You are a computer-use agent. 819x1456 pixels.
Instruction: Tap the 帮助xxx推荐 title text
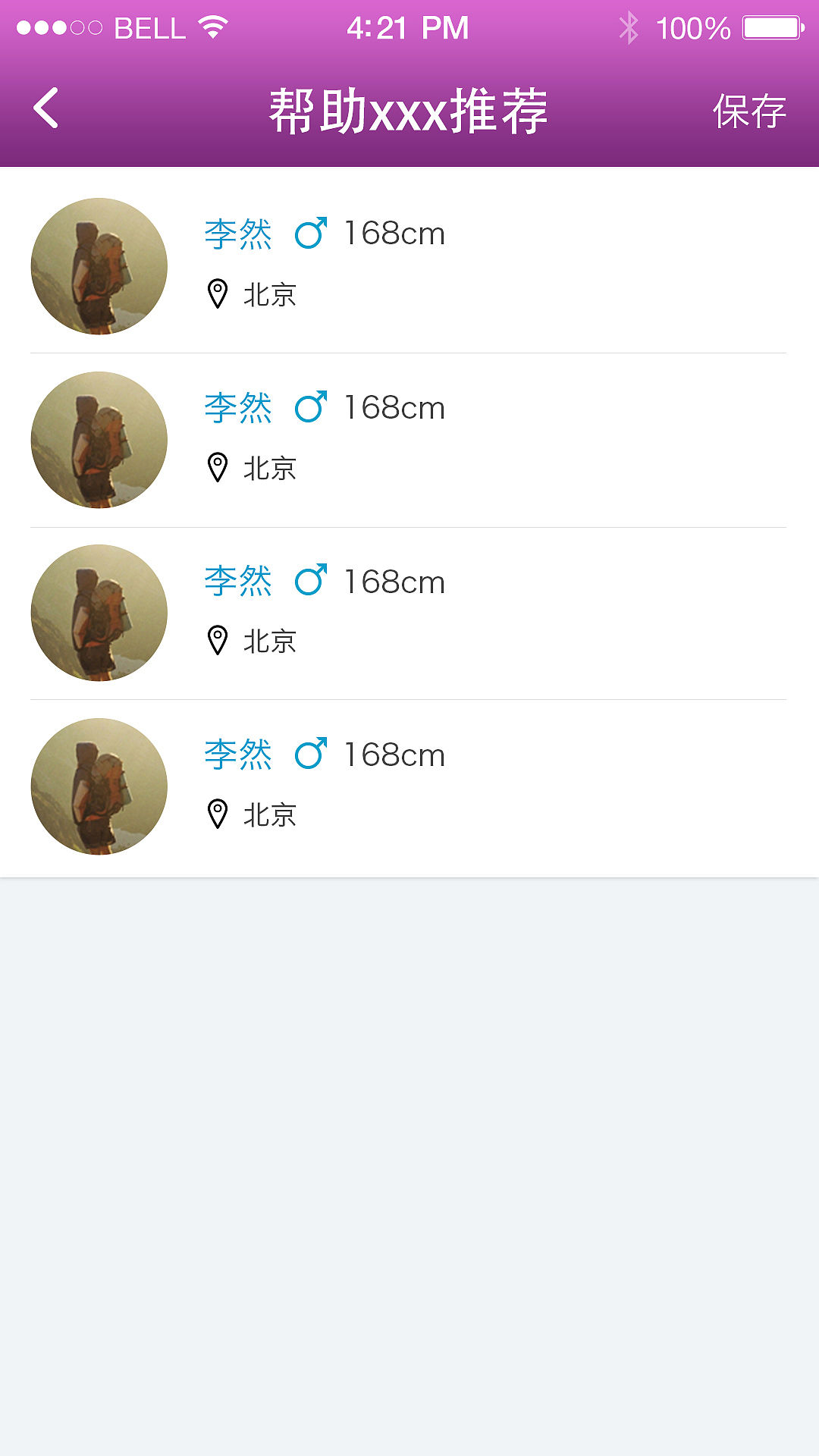[409, 108]
